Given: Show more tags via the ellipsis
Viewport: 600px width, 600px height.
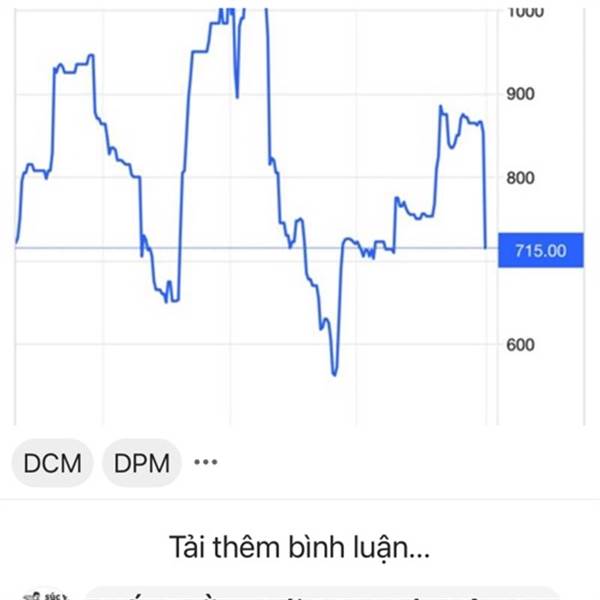Looking at the screenshot, I should pos(205,463).
